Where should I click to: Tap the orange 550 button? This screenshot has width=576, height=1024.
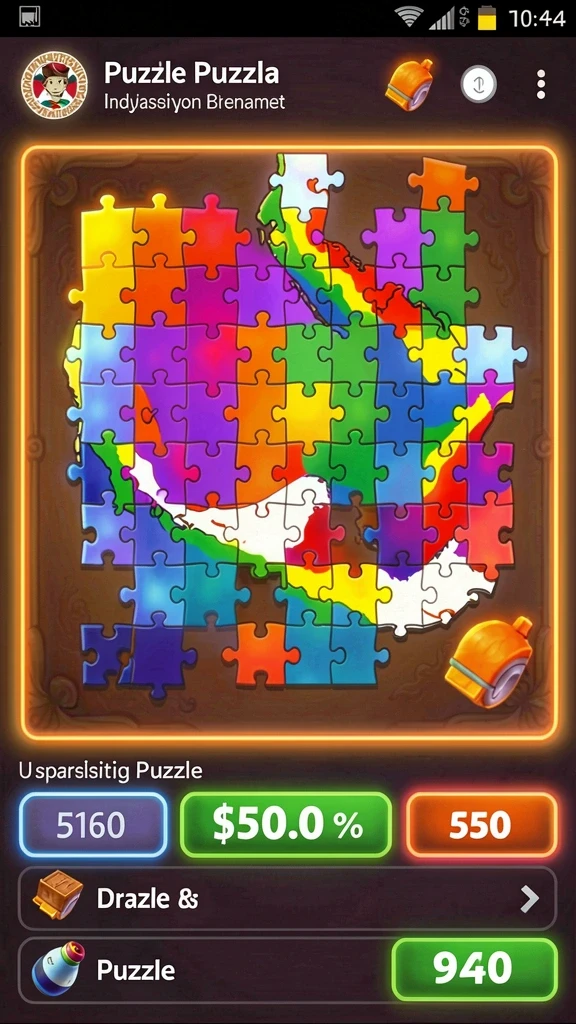click(x=482, y=825)
